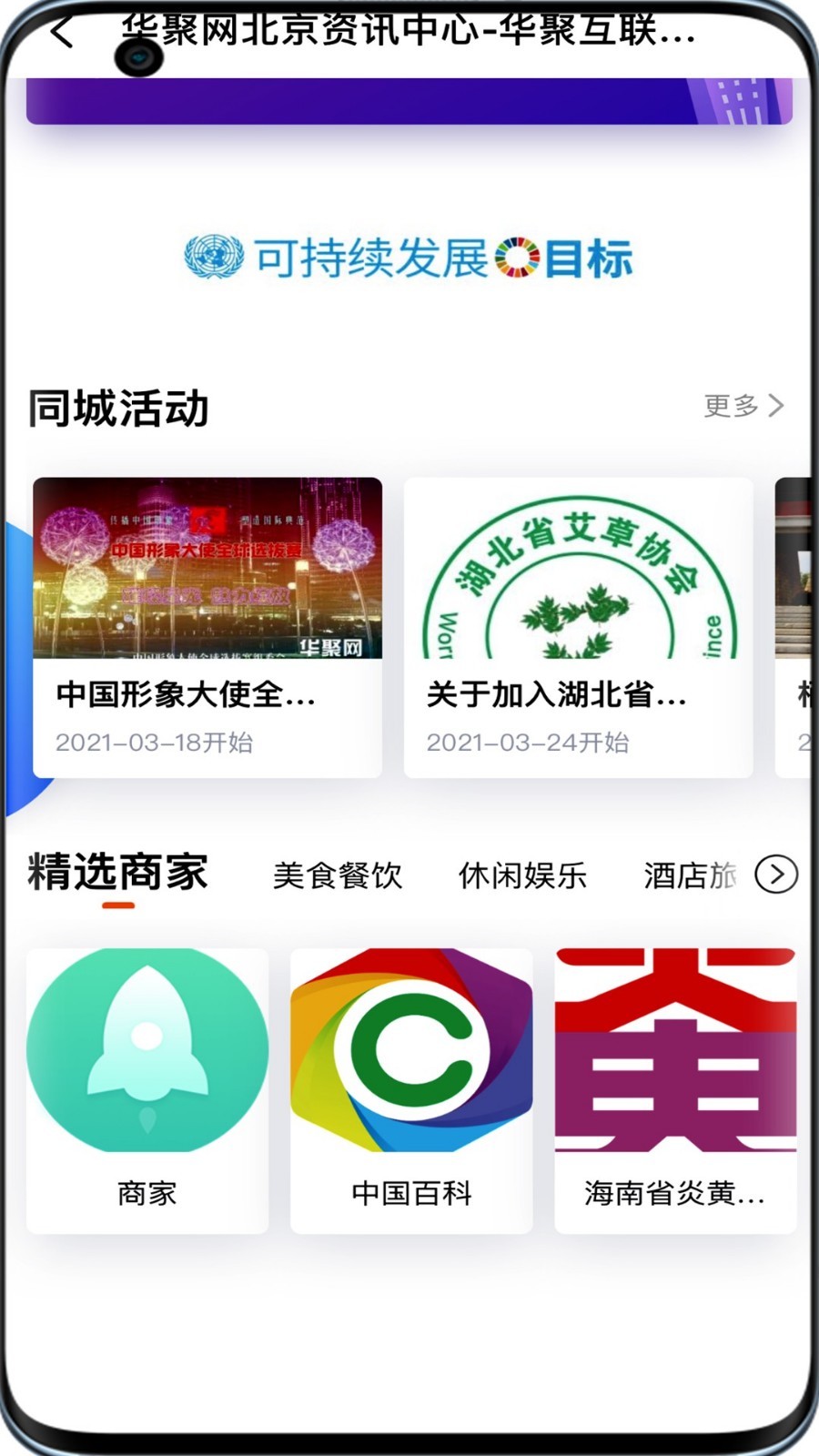Open the 中国百科 merchant card
819x1456 pixels.
[x=411, y=1090]
